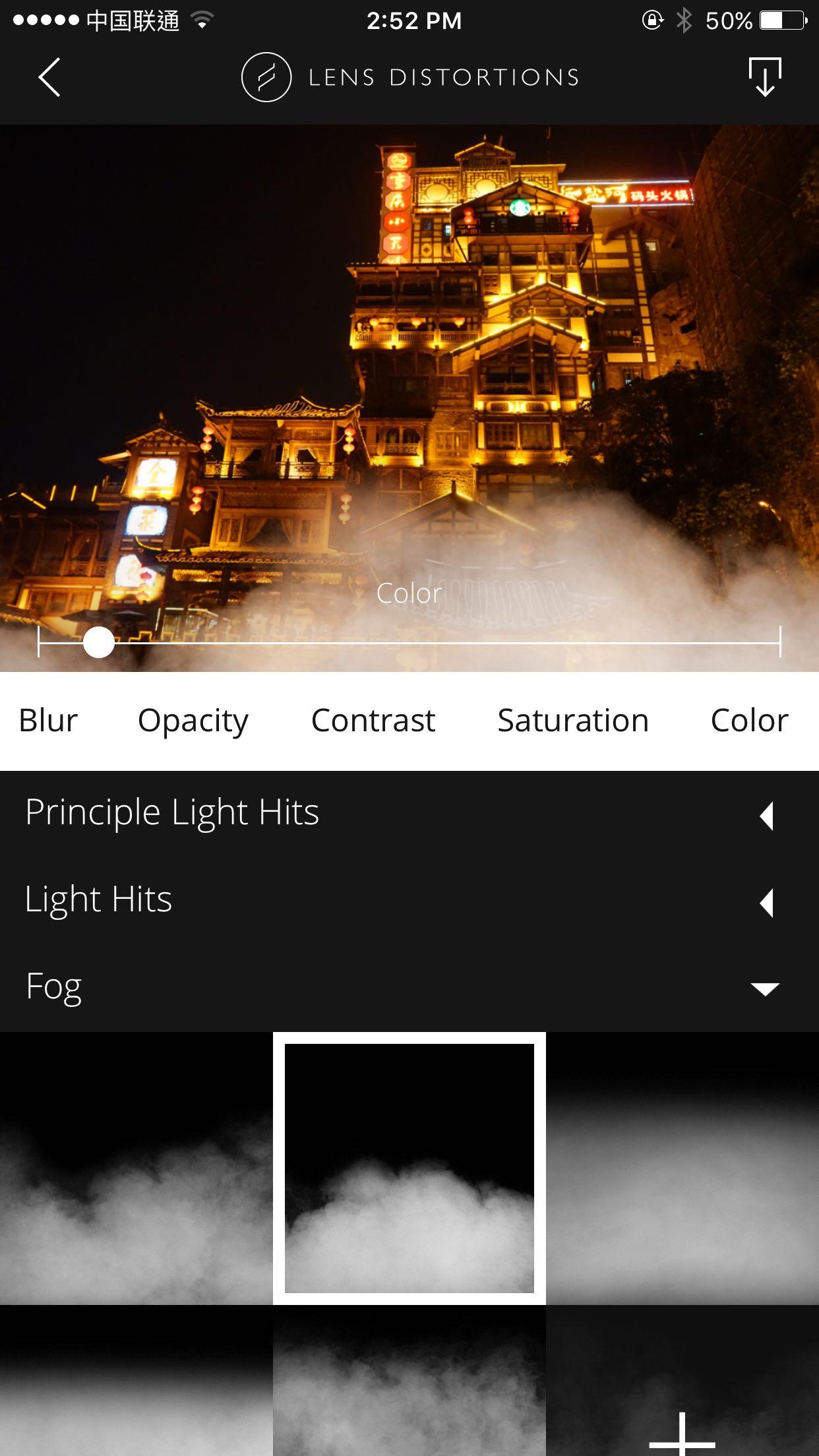The image size is (819, 1456).
Task: Apply the fog thumbnail right of the selected one
Action: tap(682, 1168)
